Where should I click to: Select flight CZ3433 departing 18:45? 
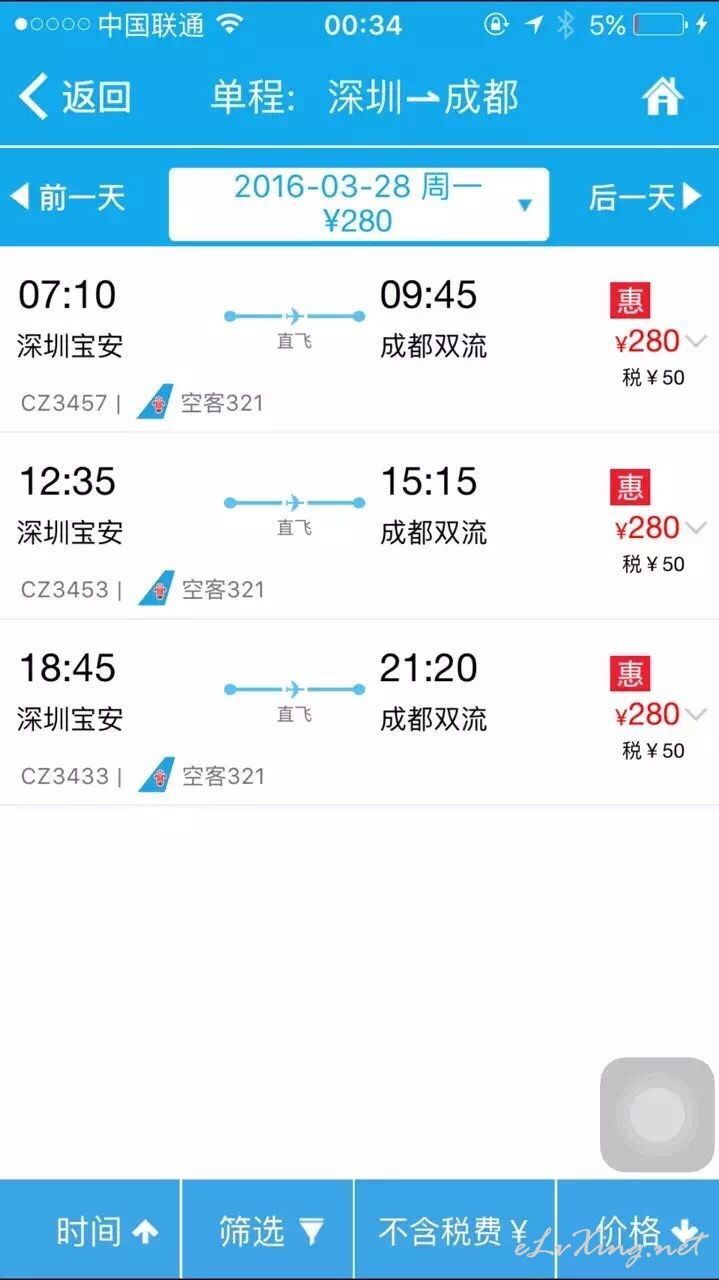(x=359, y=713)
